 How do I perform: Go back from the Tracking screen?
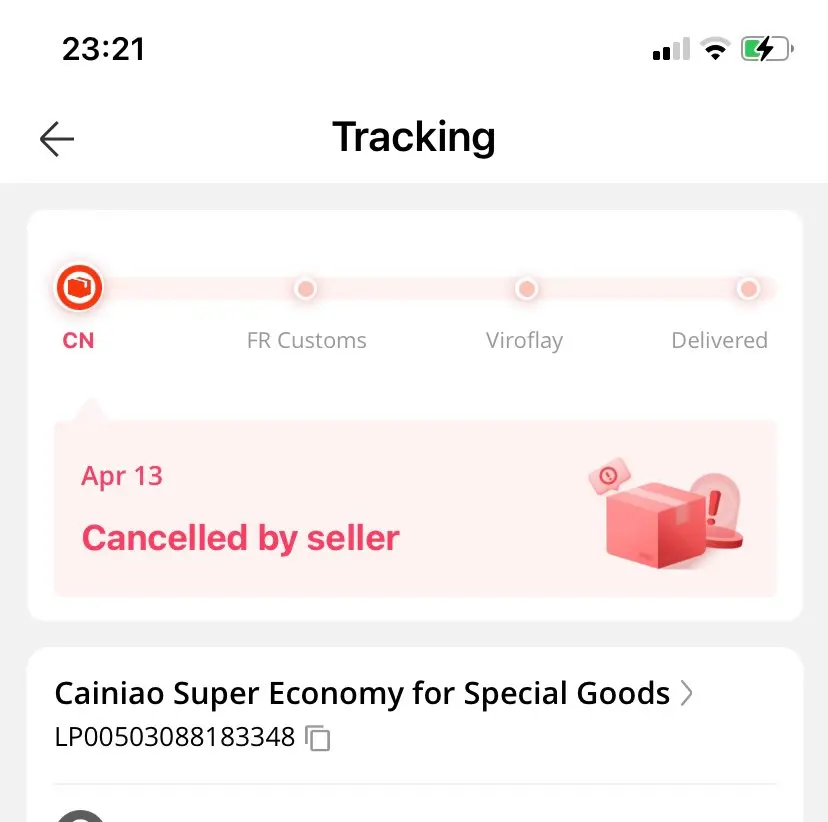pos(57,139)
